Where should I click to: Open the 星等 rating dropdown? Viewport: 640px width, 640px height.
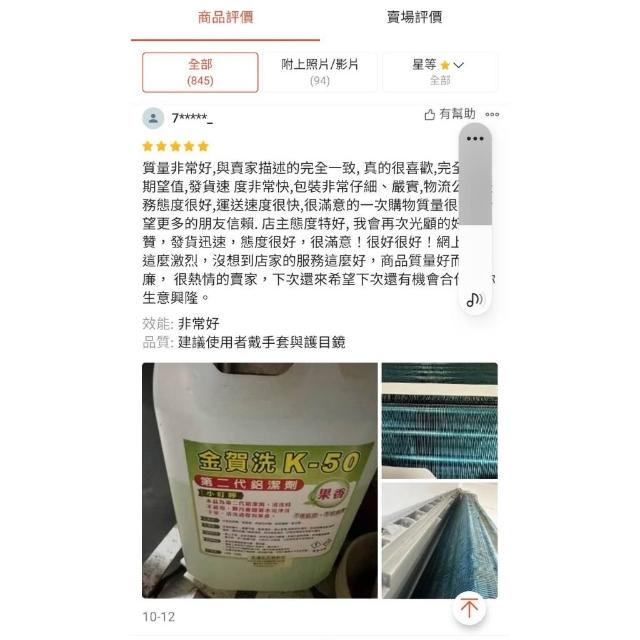tap(440, 72)
